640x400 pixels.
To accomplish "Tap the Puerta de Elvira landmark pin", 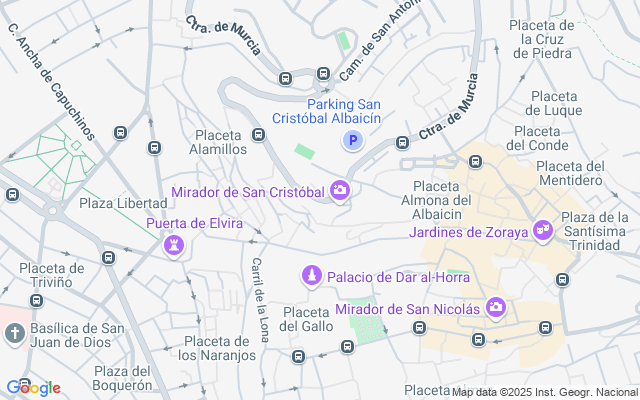I will point(177,244).
